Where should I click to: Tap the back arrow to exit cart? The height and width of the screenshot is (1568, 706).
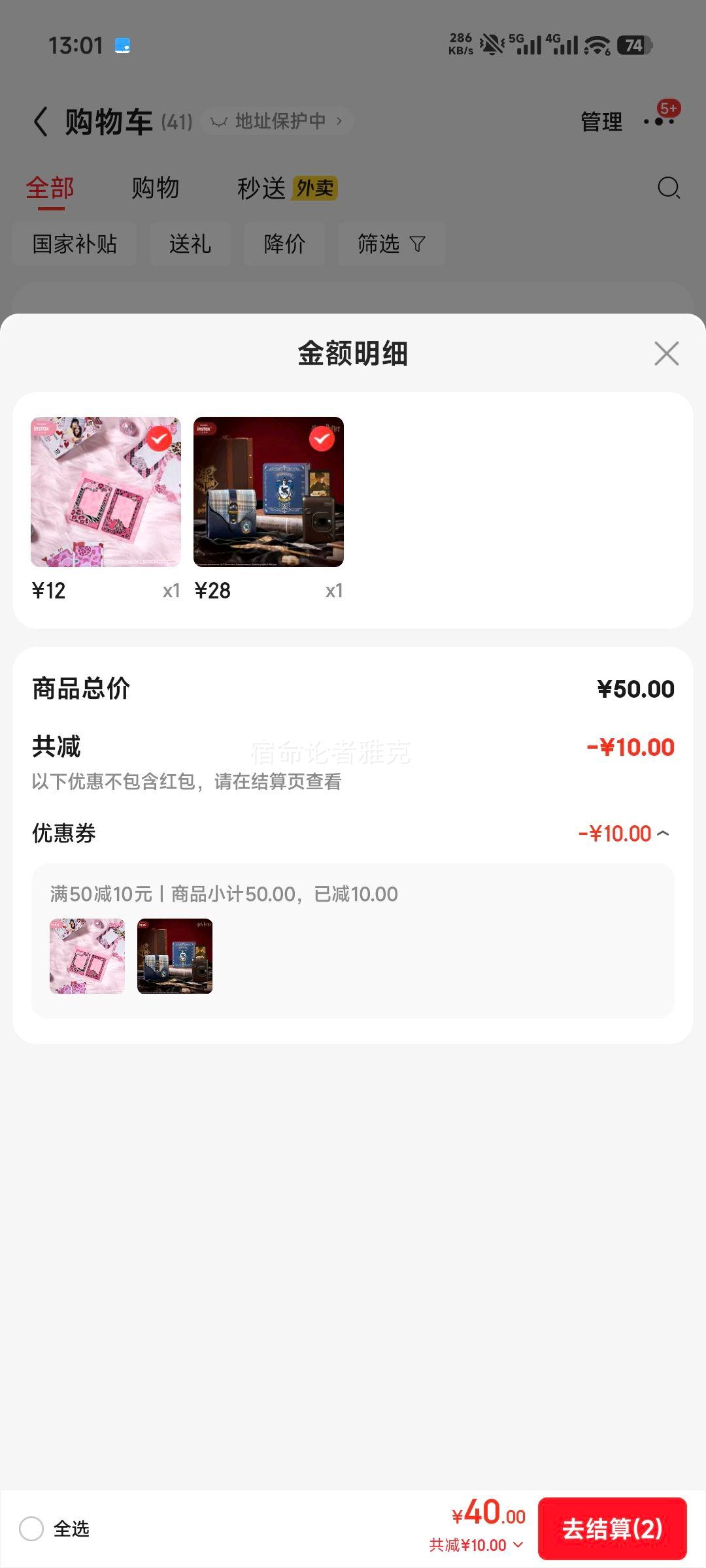tap(41, 121)
